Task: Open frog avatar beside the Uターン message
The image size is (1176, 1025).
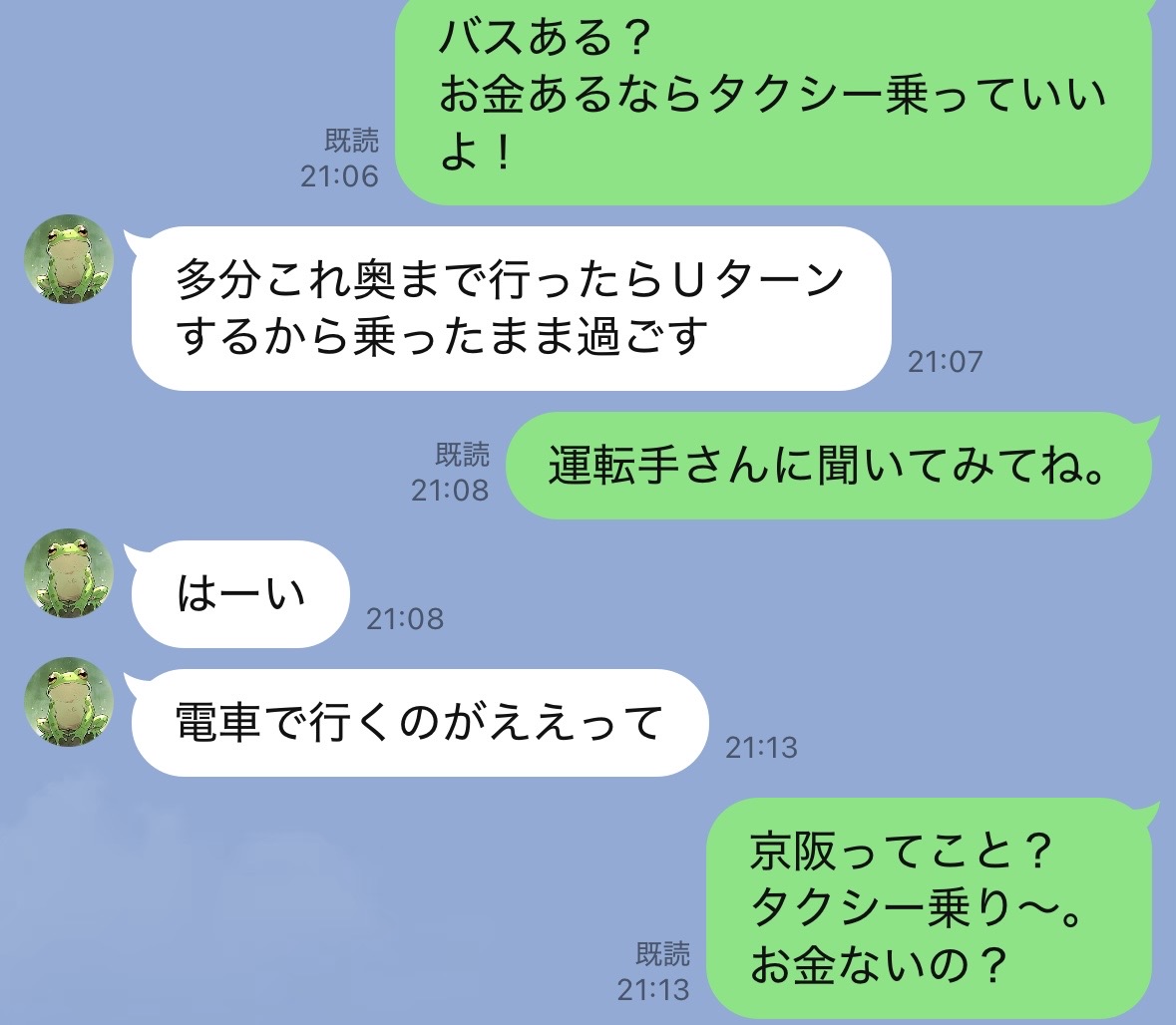Action: [69, 259]
